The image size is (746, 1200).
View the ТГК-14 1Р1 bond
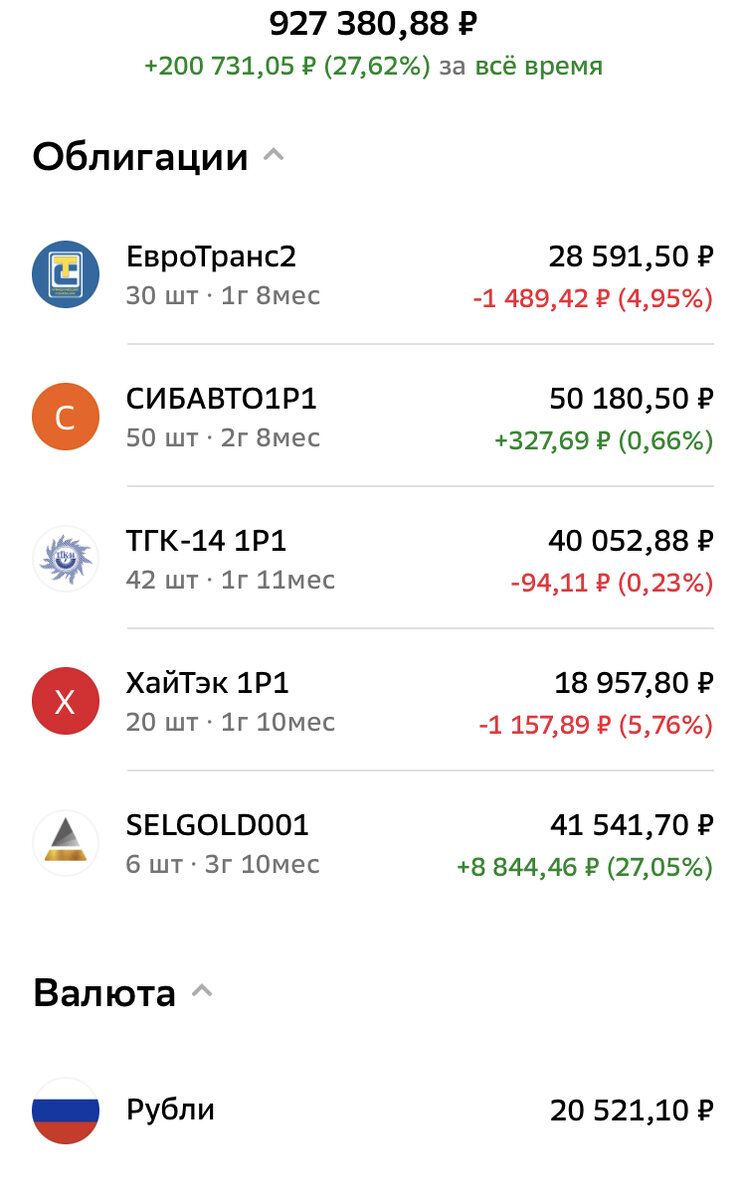pos(372,559)
